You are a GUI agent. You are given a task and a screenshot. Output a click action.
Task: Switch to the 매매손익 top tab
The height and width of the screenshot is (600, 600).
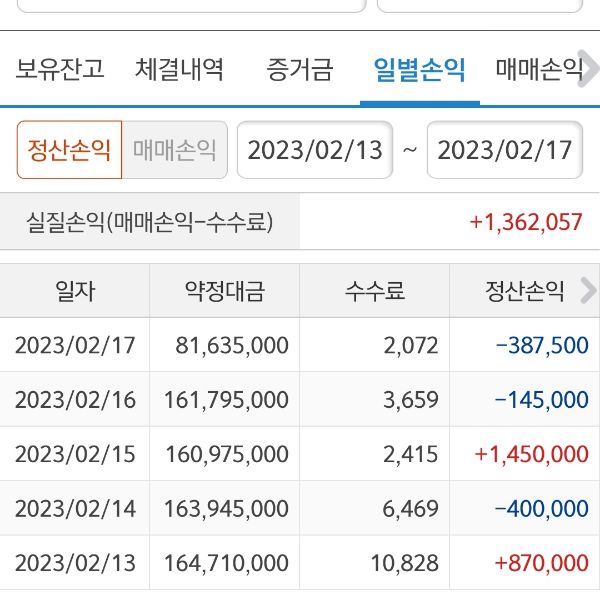(538, 69)
